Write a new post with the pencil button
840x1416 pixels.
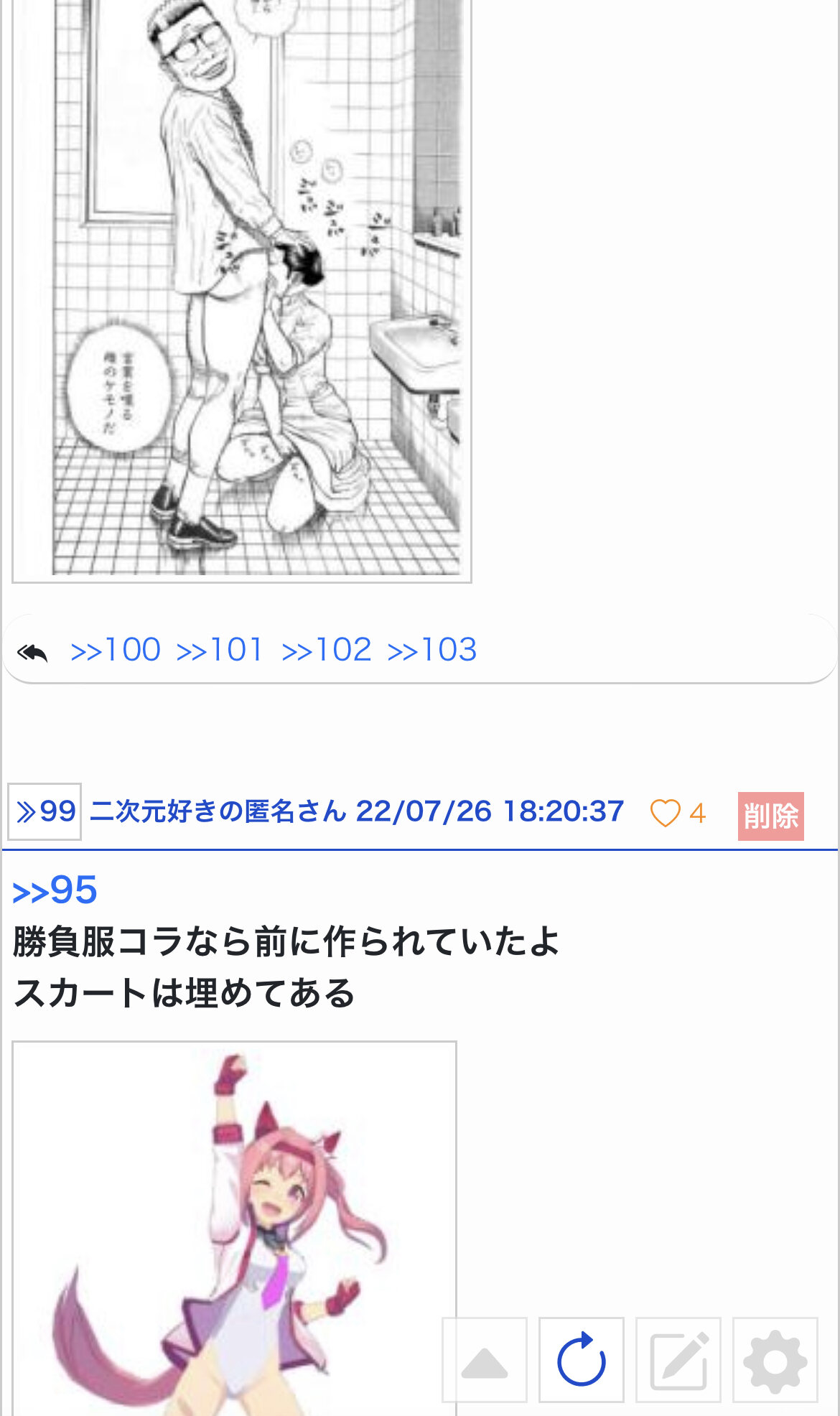678,1359
